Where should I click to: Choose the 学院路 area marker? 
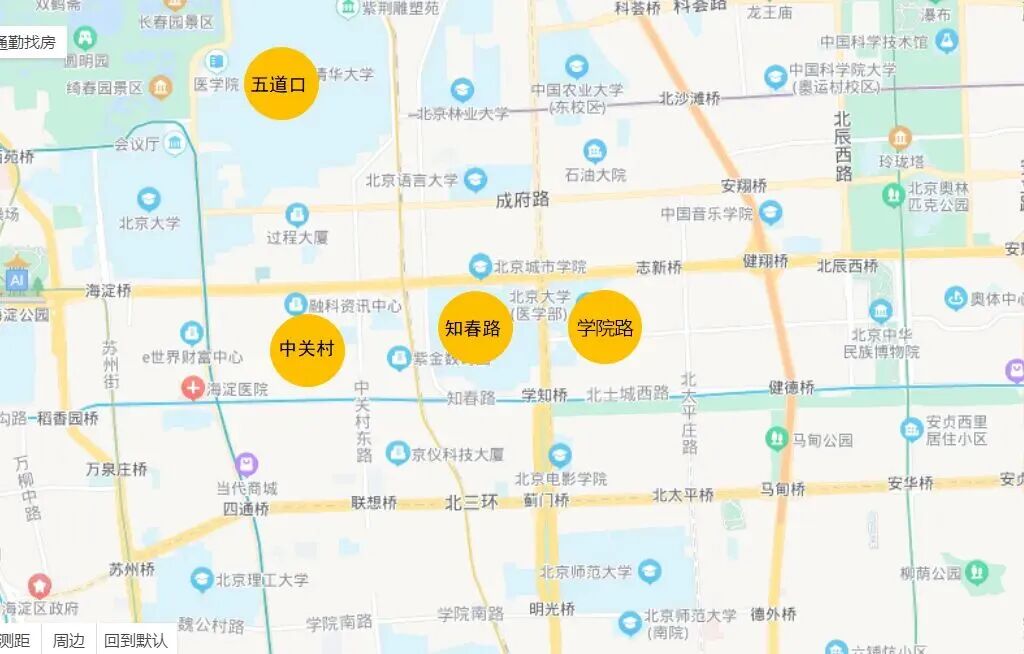605,327
